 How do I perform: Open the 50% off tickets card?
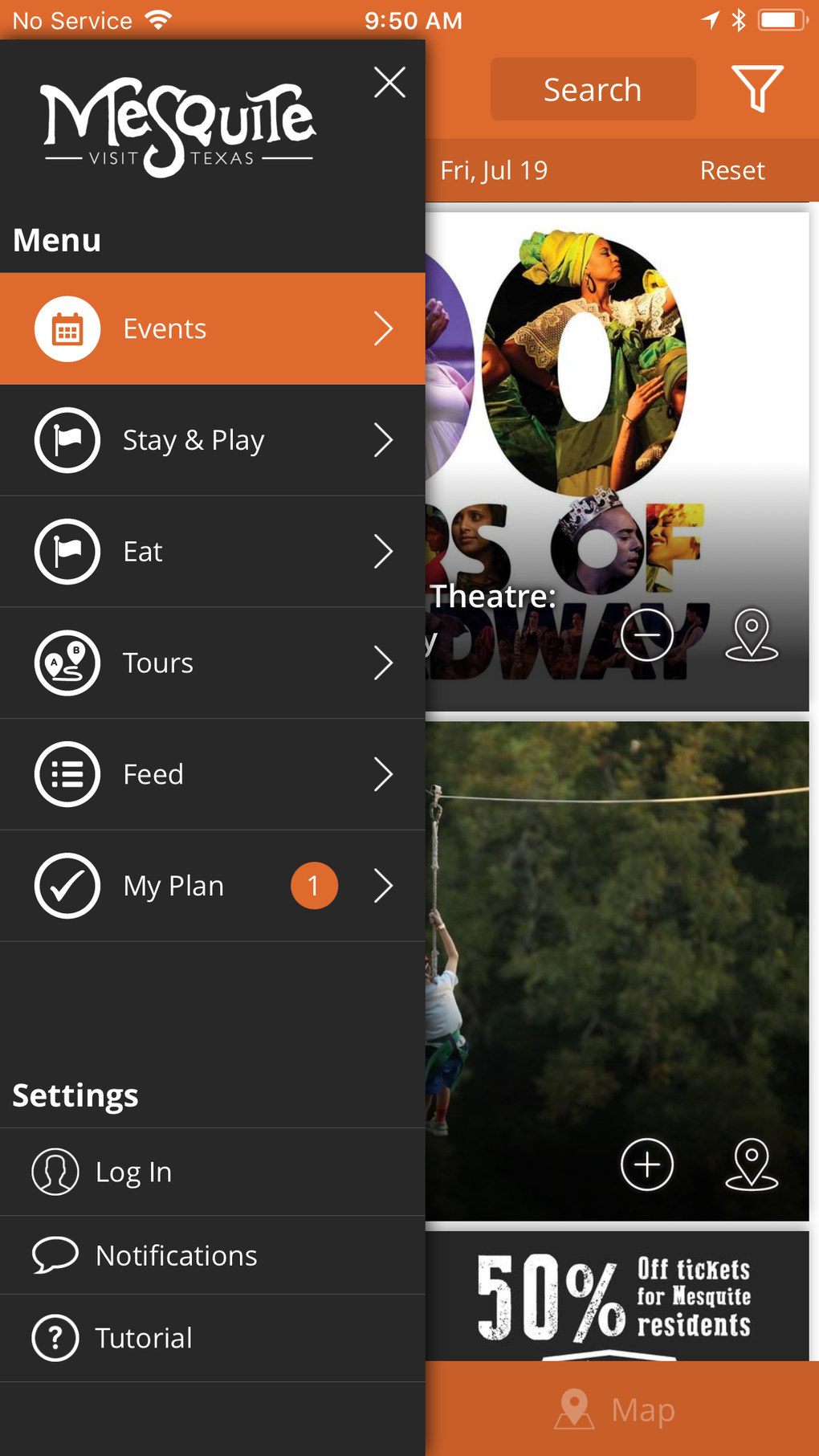pyautogui.click(x=617, y=1296)
